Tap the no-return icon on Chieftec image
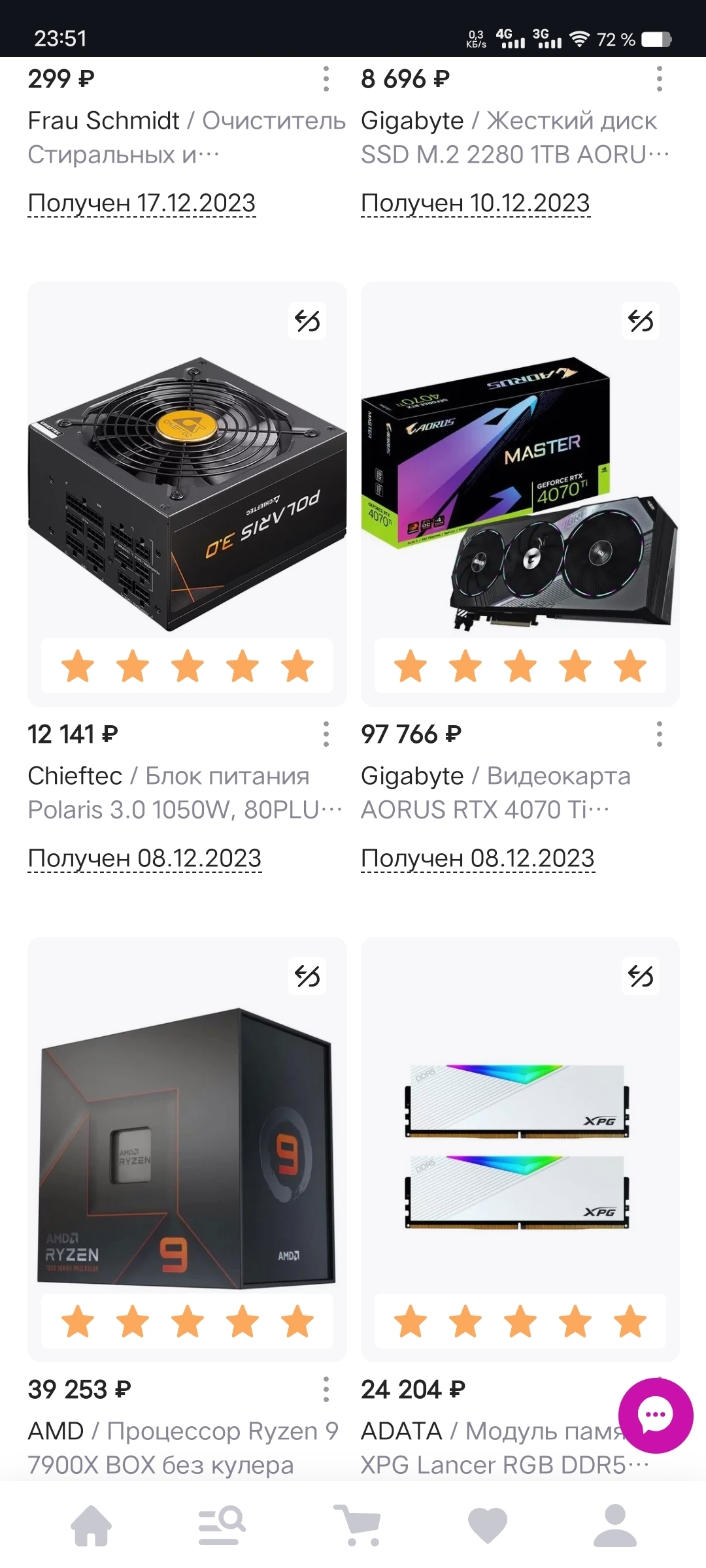 (307, 321)
